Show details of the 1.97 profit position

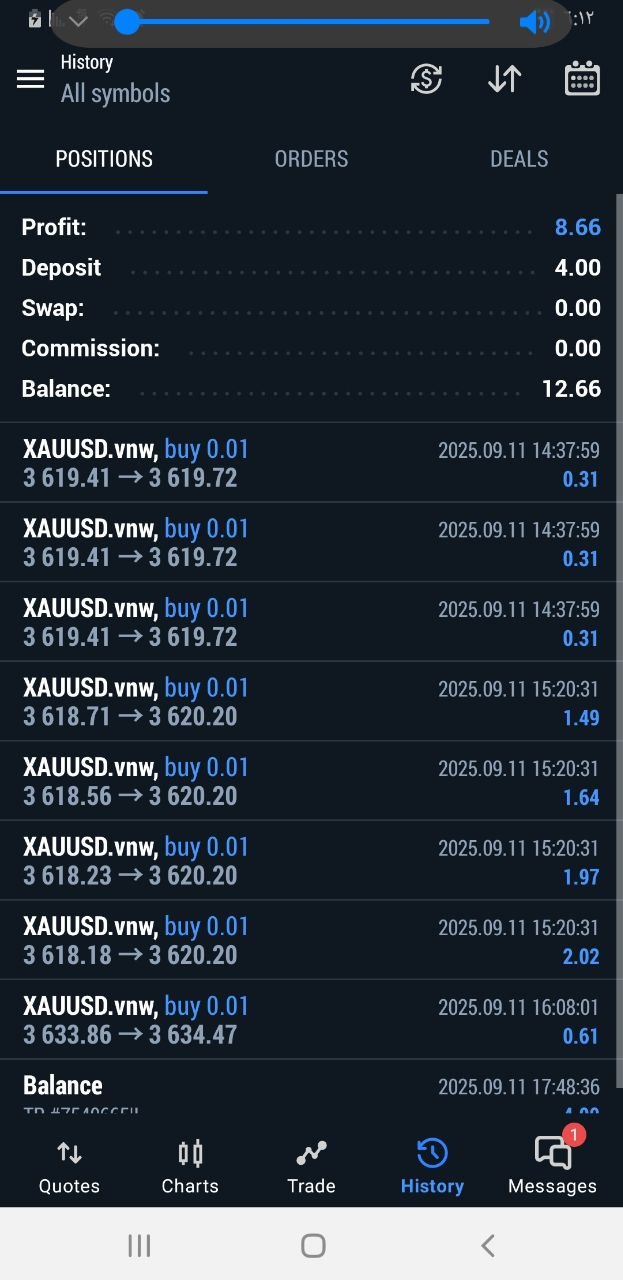[310, 861]
